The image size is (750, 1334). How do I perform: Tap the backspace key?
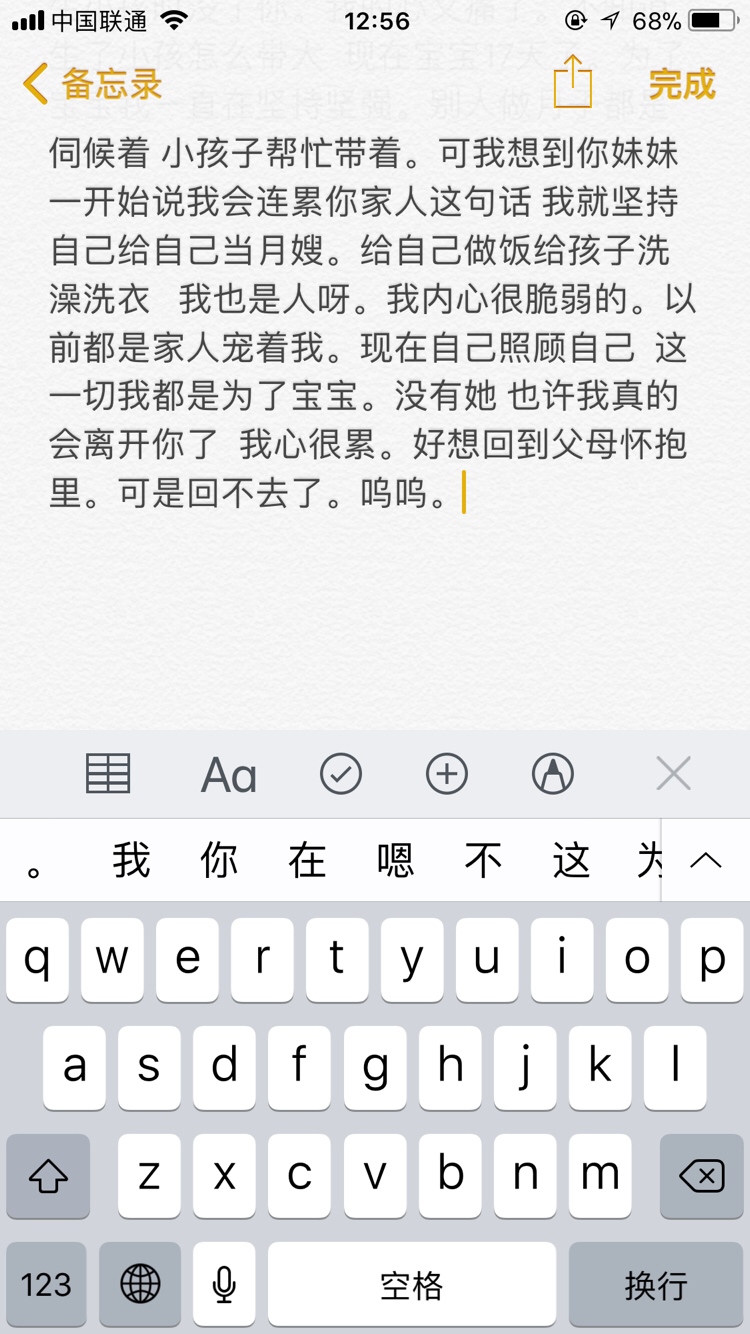coord(702,1176)
